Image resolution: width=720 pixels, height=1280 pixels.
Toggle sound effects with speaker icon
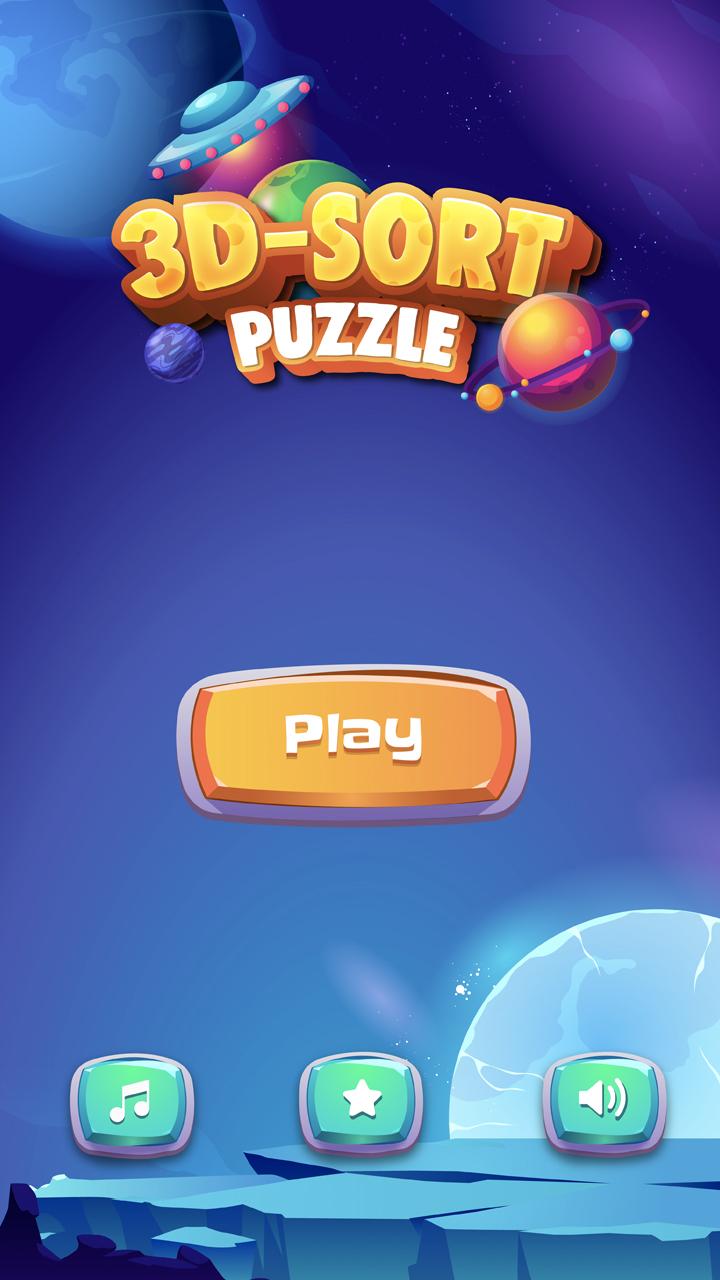pyautogui.click(x=604, y=1102)
